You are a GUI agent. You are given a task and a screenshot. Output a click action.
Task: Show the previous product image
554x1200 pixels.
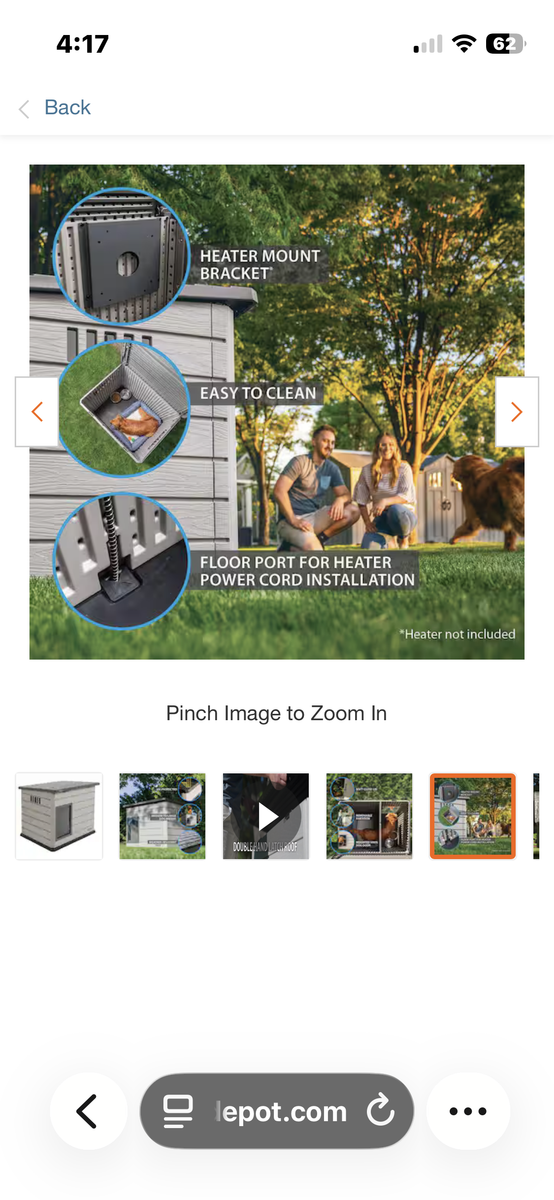[37, 412]
